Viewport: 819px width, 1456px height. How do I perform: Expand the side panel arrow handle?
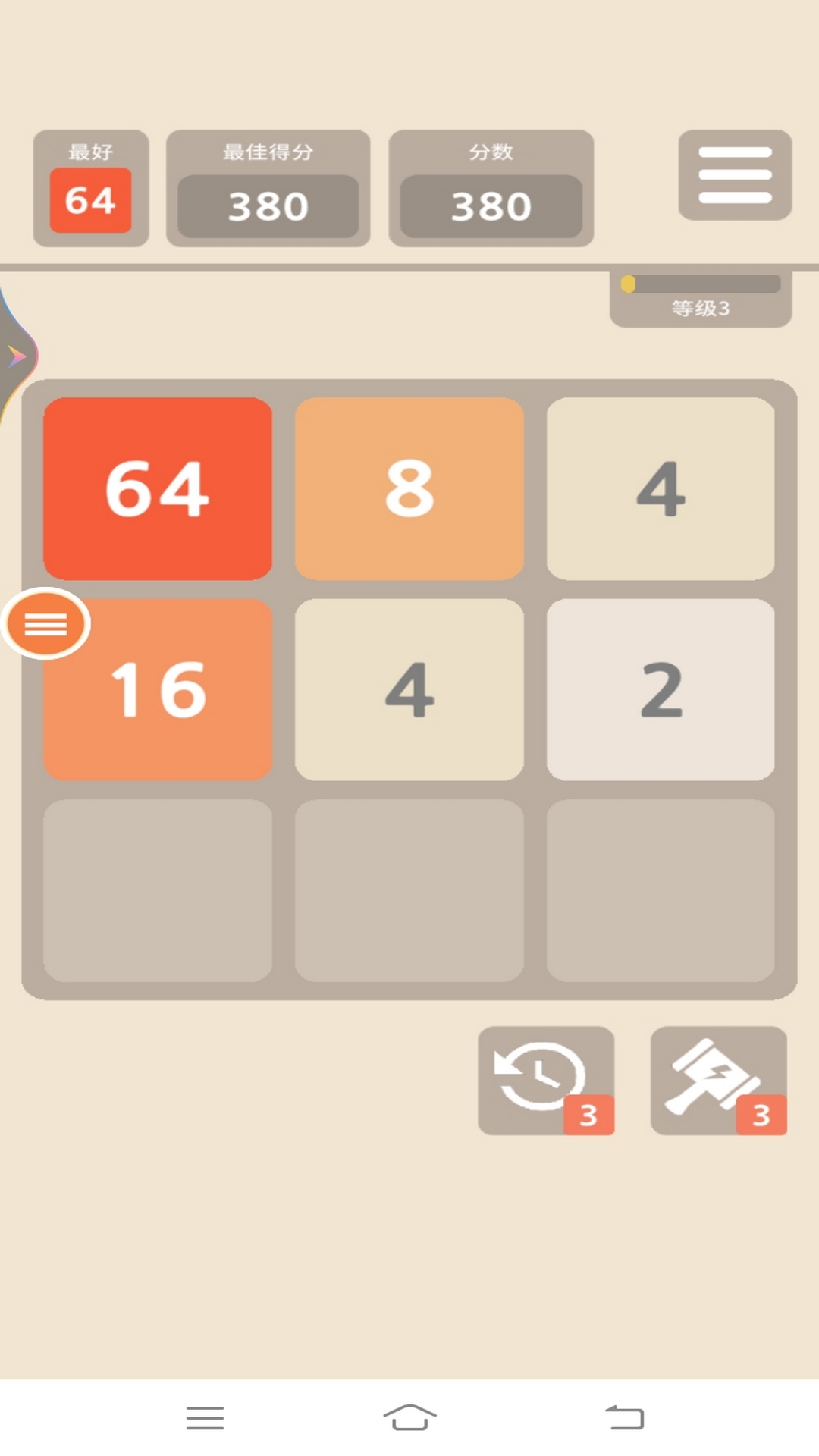pos(16,356)
